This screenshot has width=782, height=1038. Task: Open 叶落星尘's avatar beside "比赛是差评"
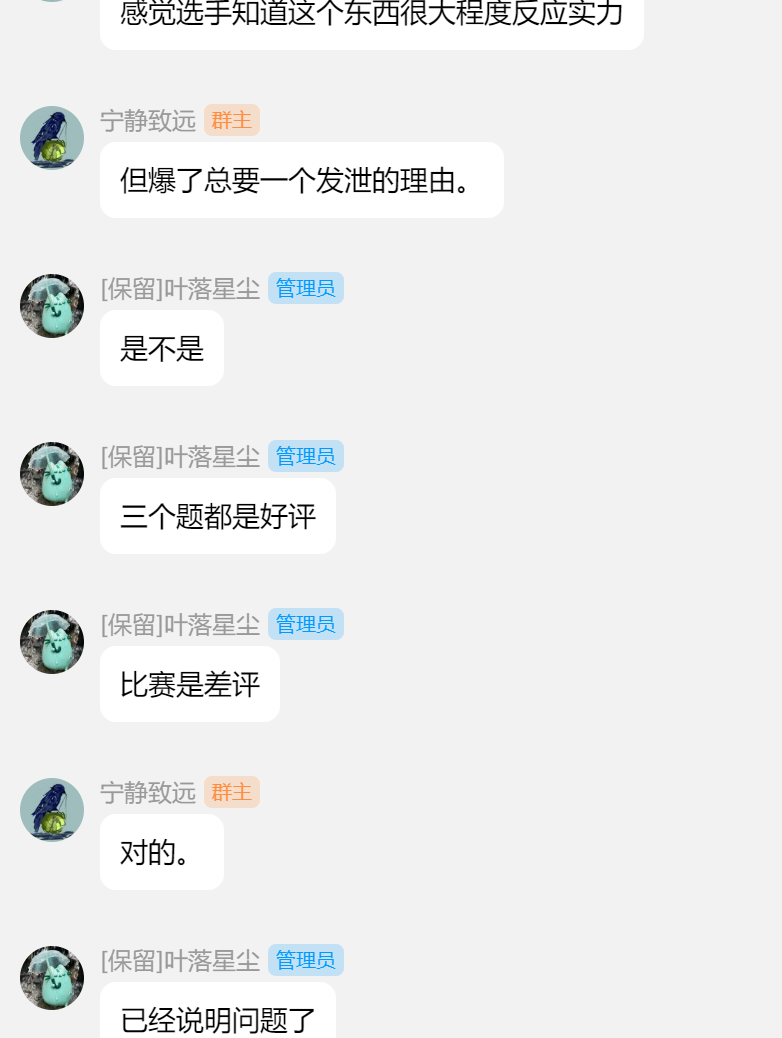pyautogui.click(x=52, y=642)
